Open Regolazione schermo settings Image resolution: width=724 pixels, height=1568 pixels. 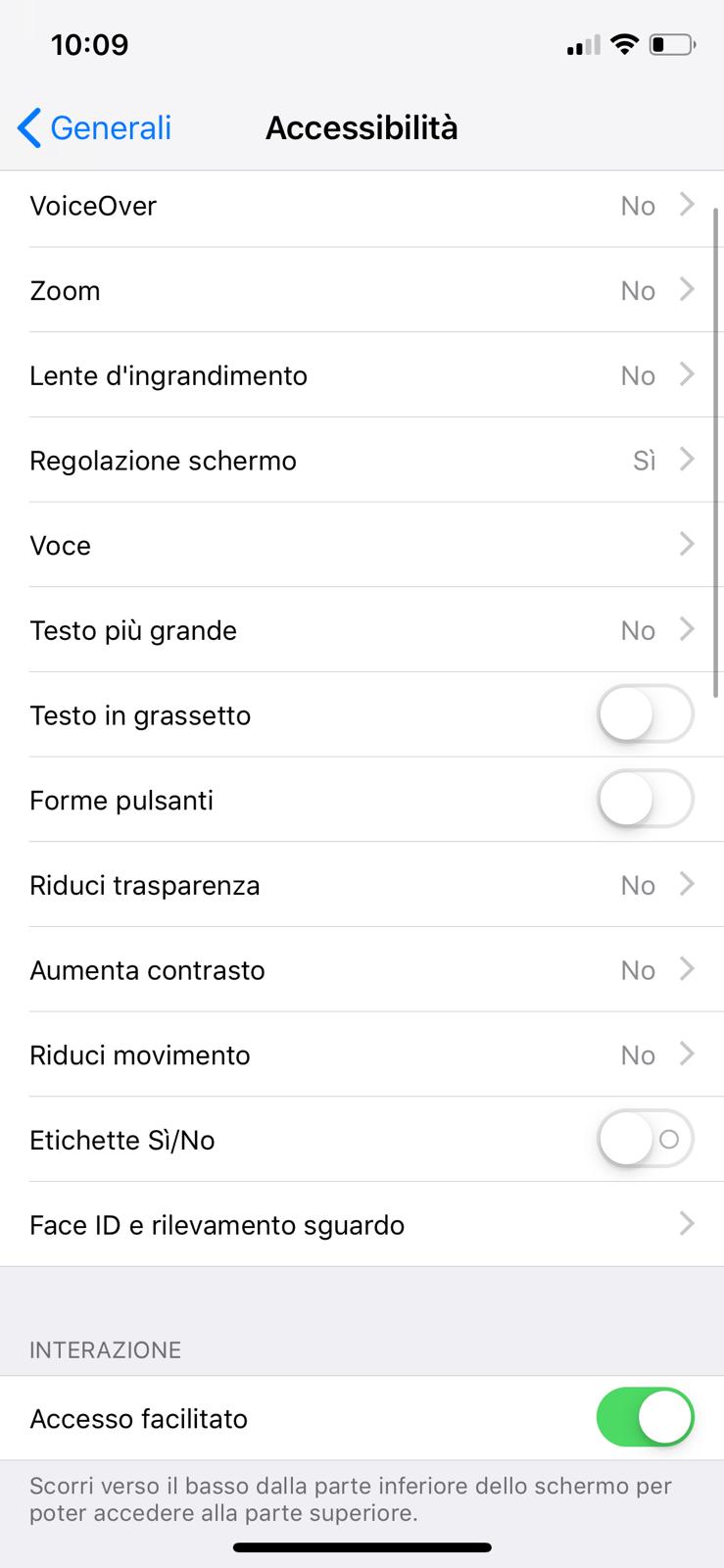point(362,461)
